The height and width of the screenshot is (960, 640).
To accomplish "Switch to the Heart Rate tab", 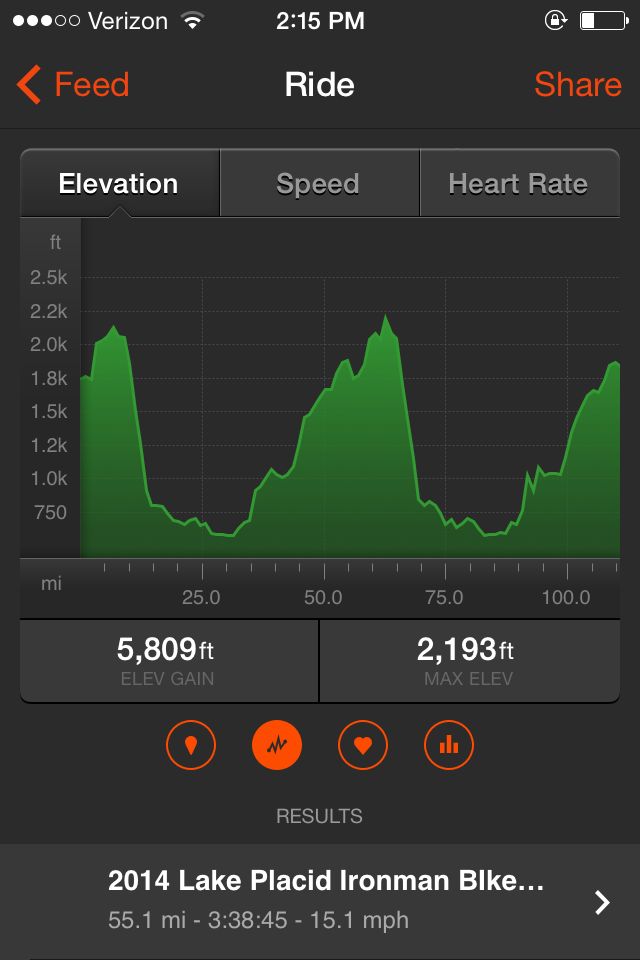I will tap(518, 184).
